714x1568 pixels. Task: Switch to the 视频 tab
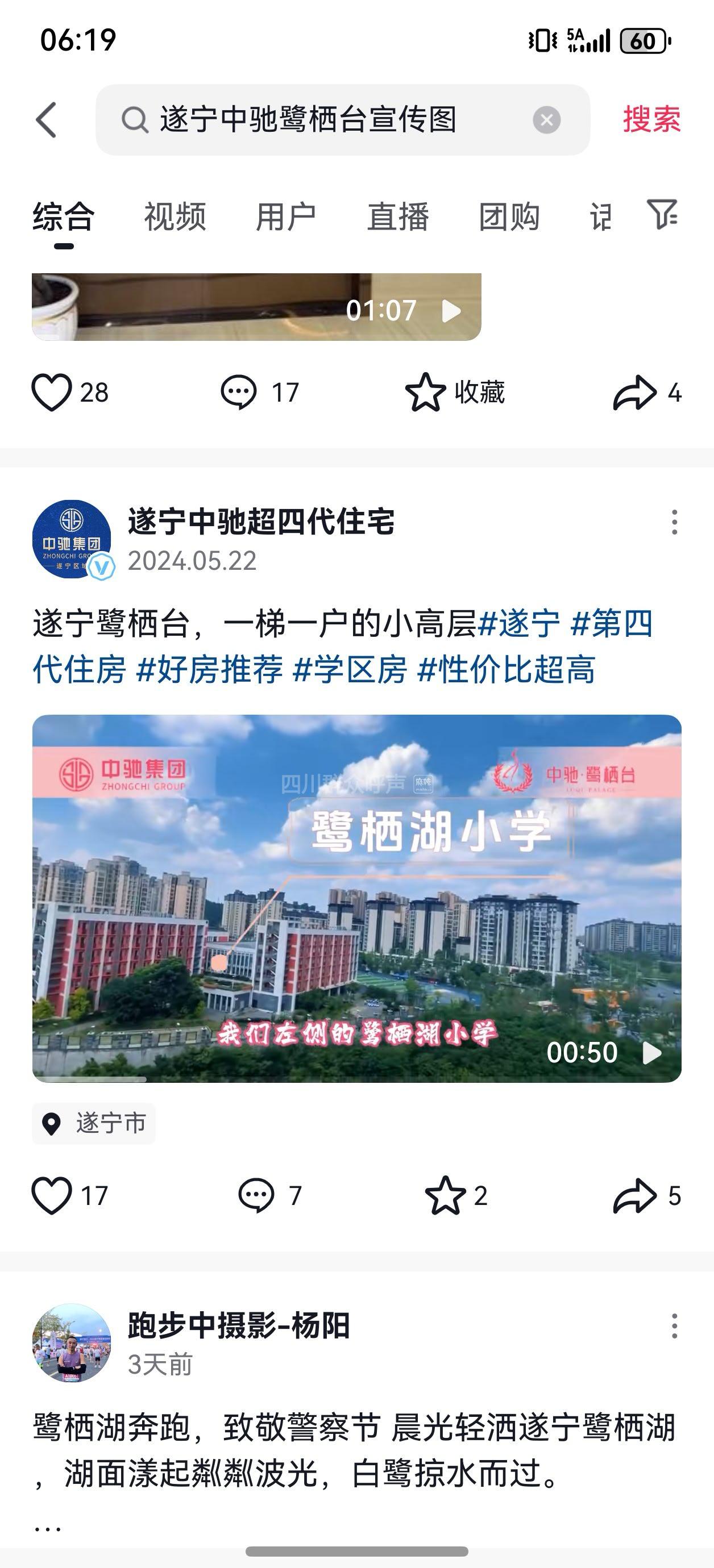point(175,217)
